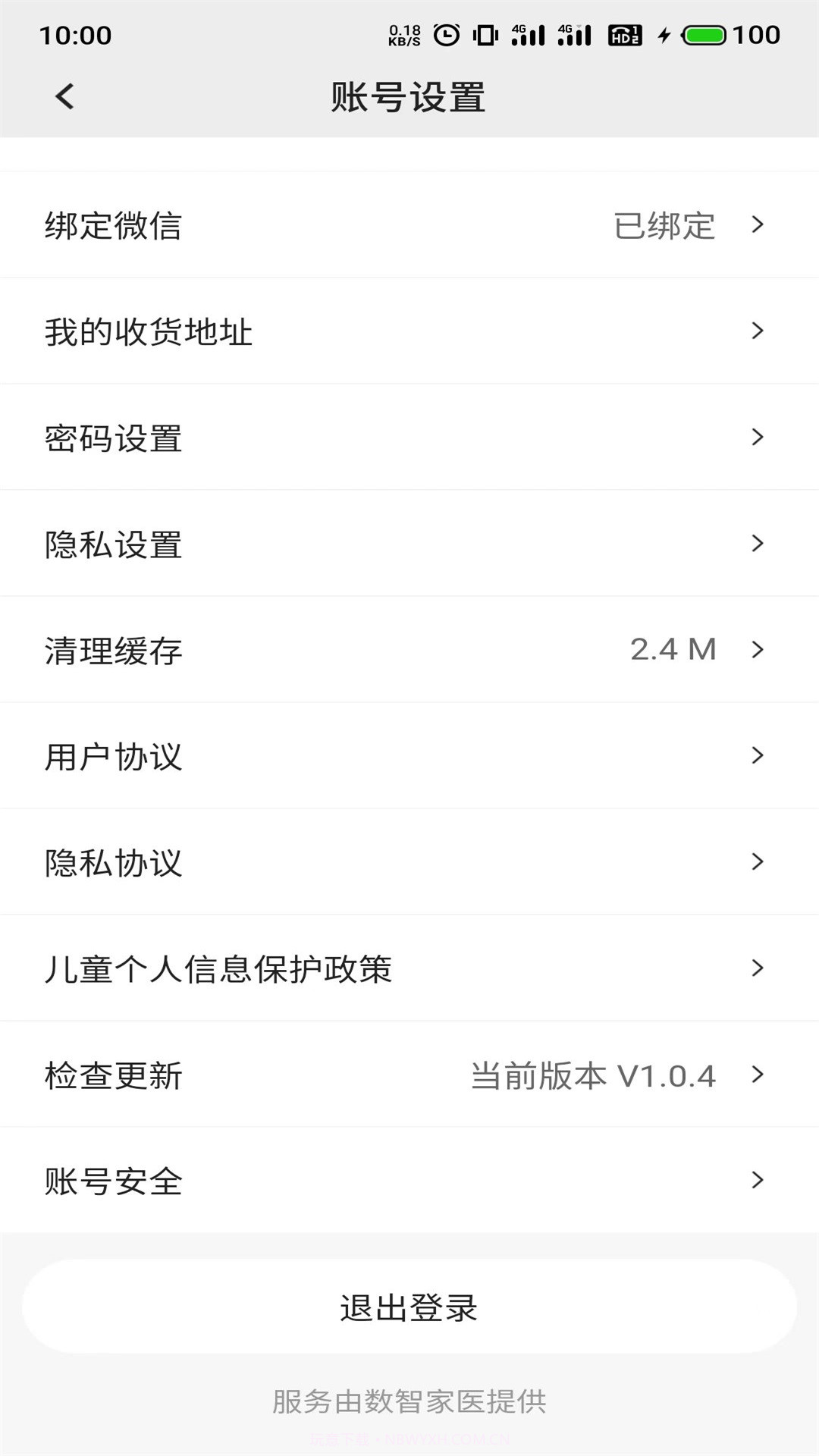Tap the 退出登录 logout button
This screenshot has height=1456, width=819.
409,1307
